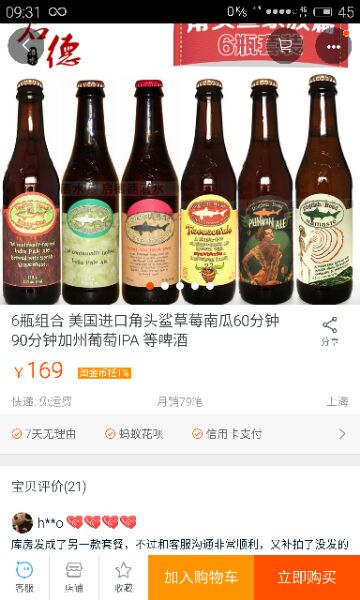Expand the 7天无理由 service guarantees row
Viewport: 360px width, 600px height.
180,434
